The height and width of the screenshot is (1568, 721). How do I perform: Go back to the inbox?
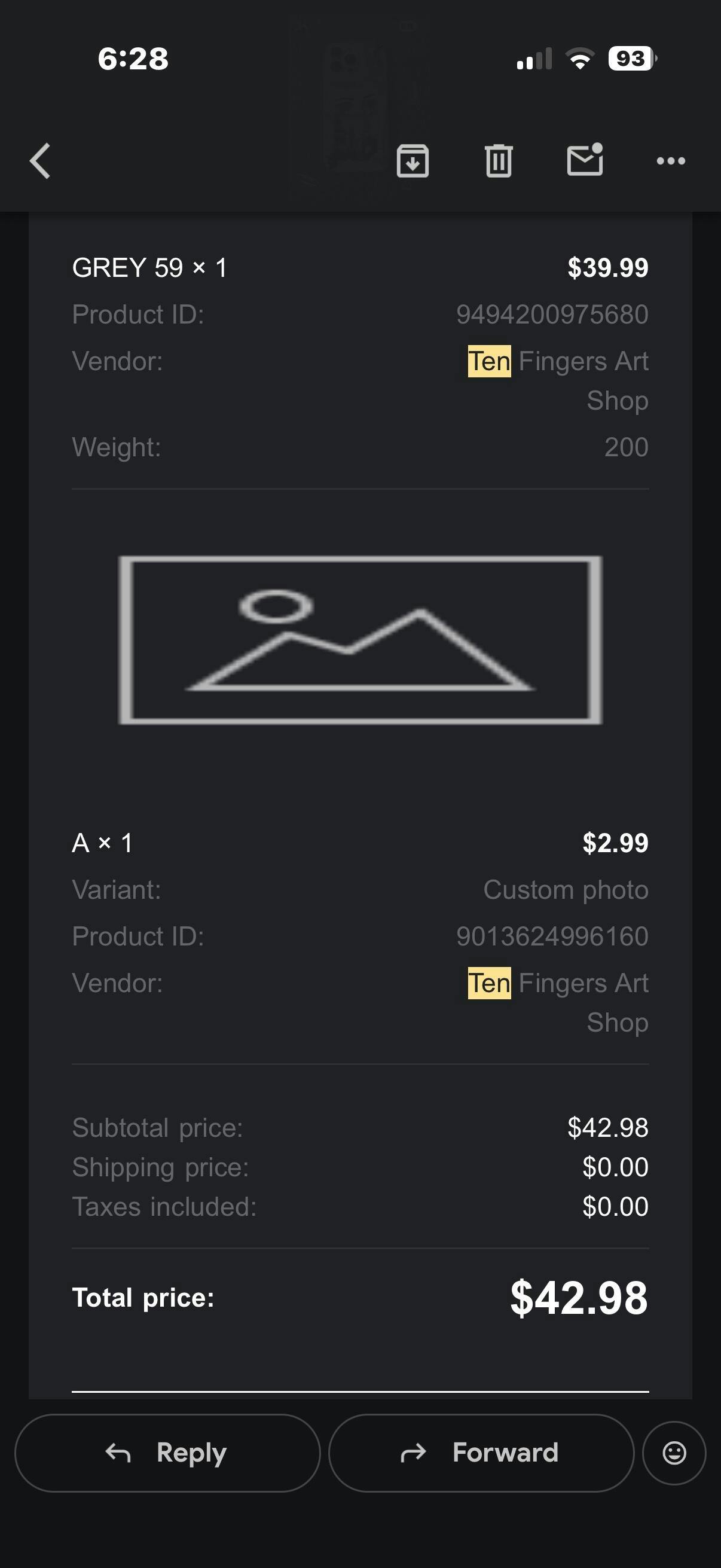(40, 161)
